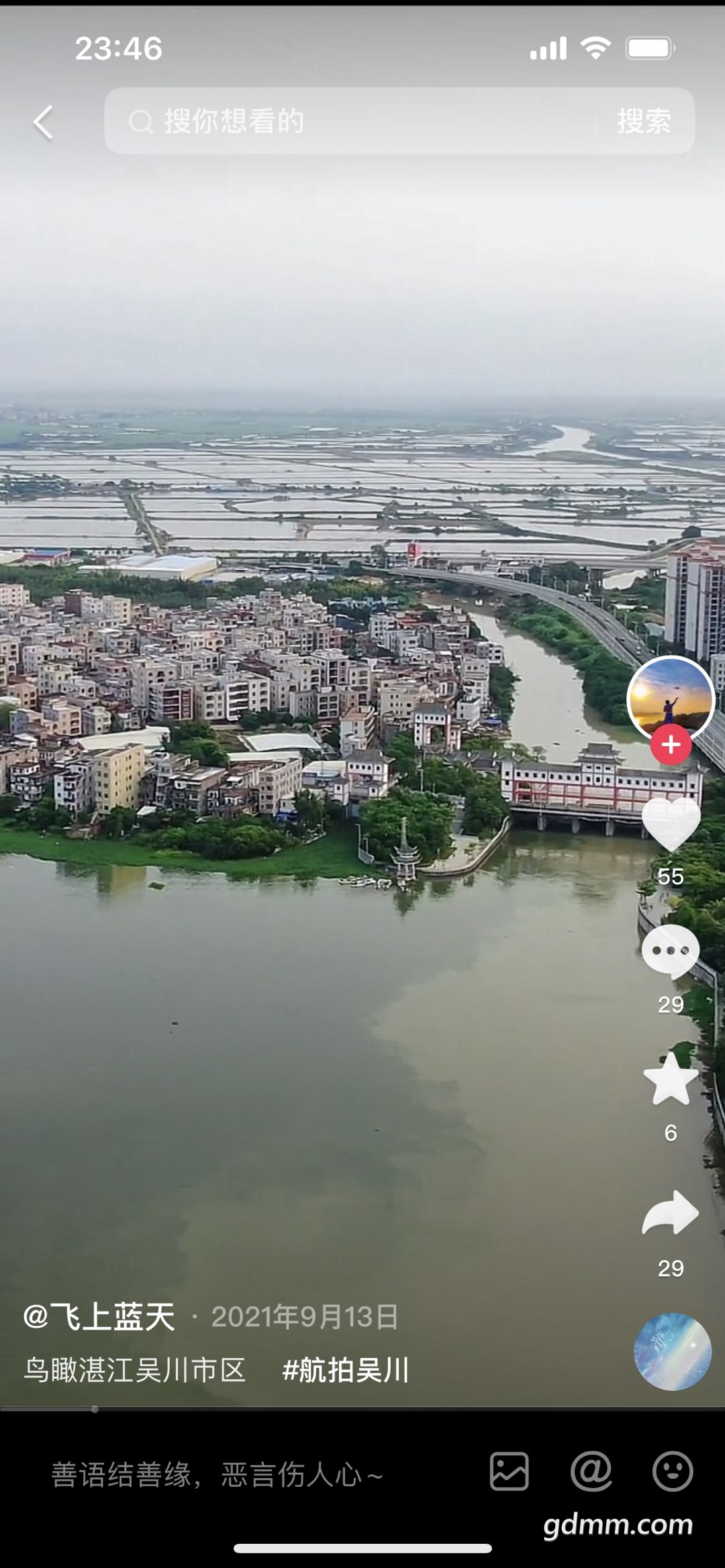Share this video with the arrow
The image size is (725, 1568).
[x=671, y=1213]
